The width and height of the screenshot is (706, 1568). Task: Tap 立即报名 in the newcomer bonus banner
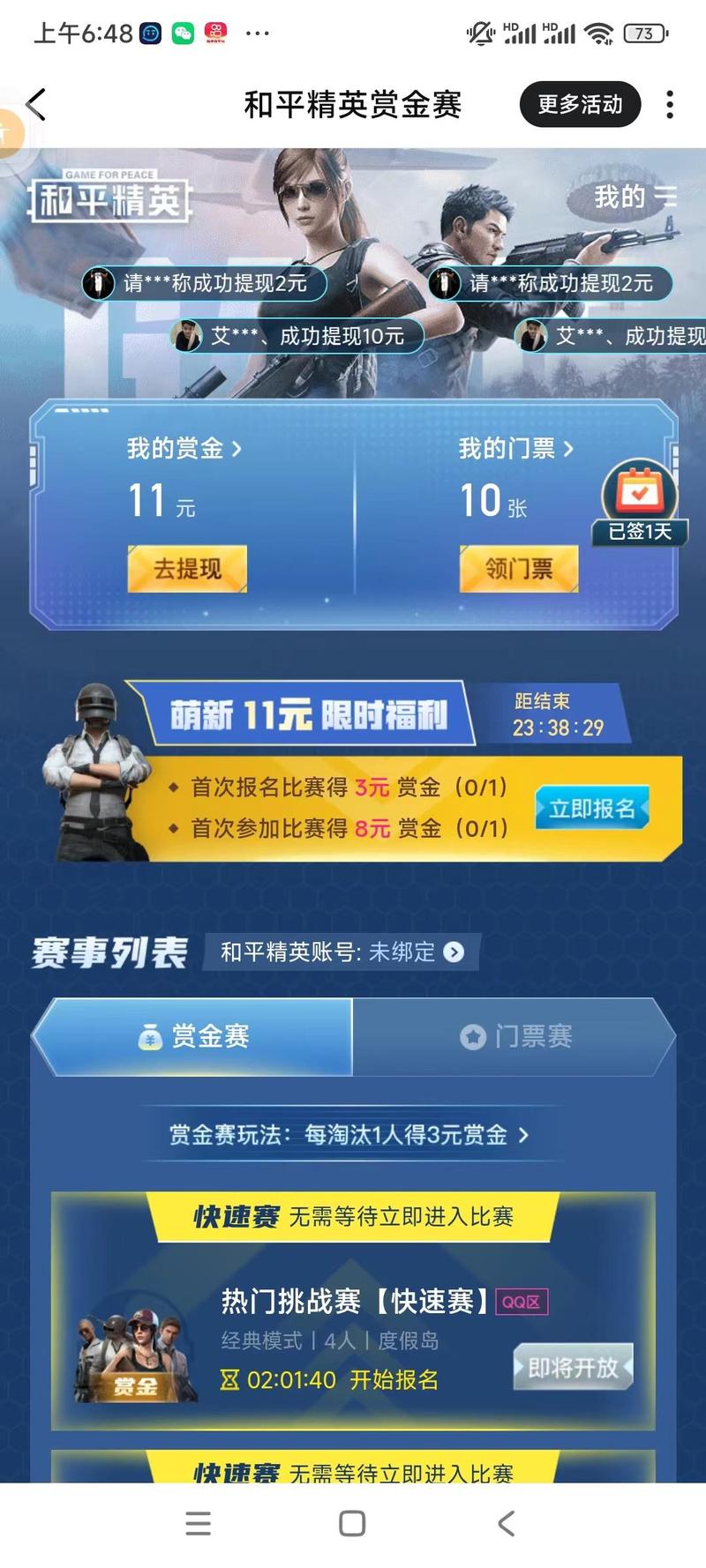pos(592,808)
